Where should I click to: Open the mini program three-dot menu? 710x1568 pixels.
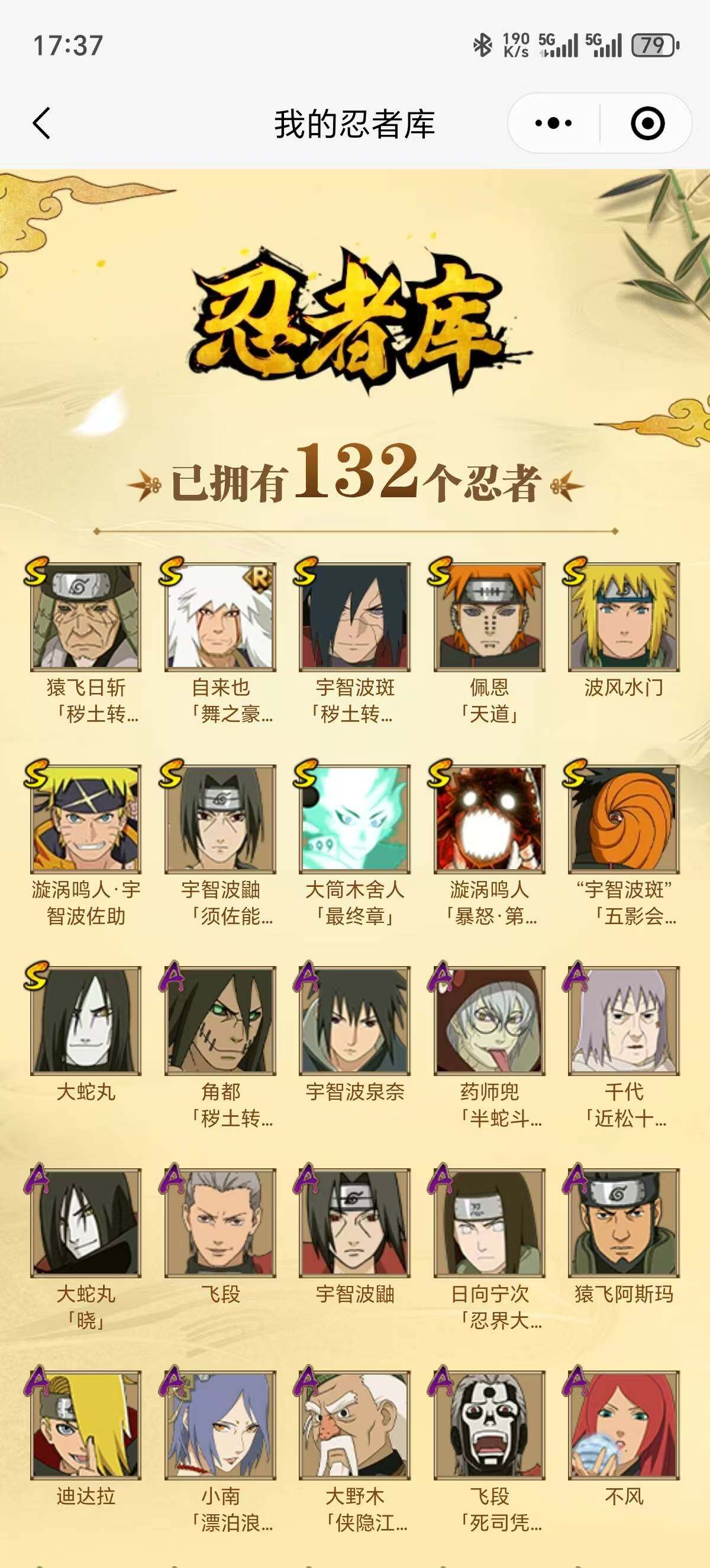coord(553,124)
